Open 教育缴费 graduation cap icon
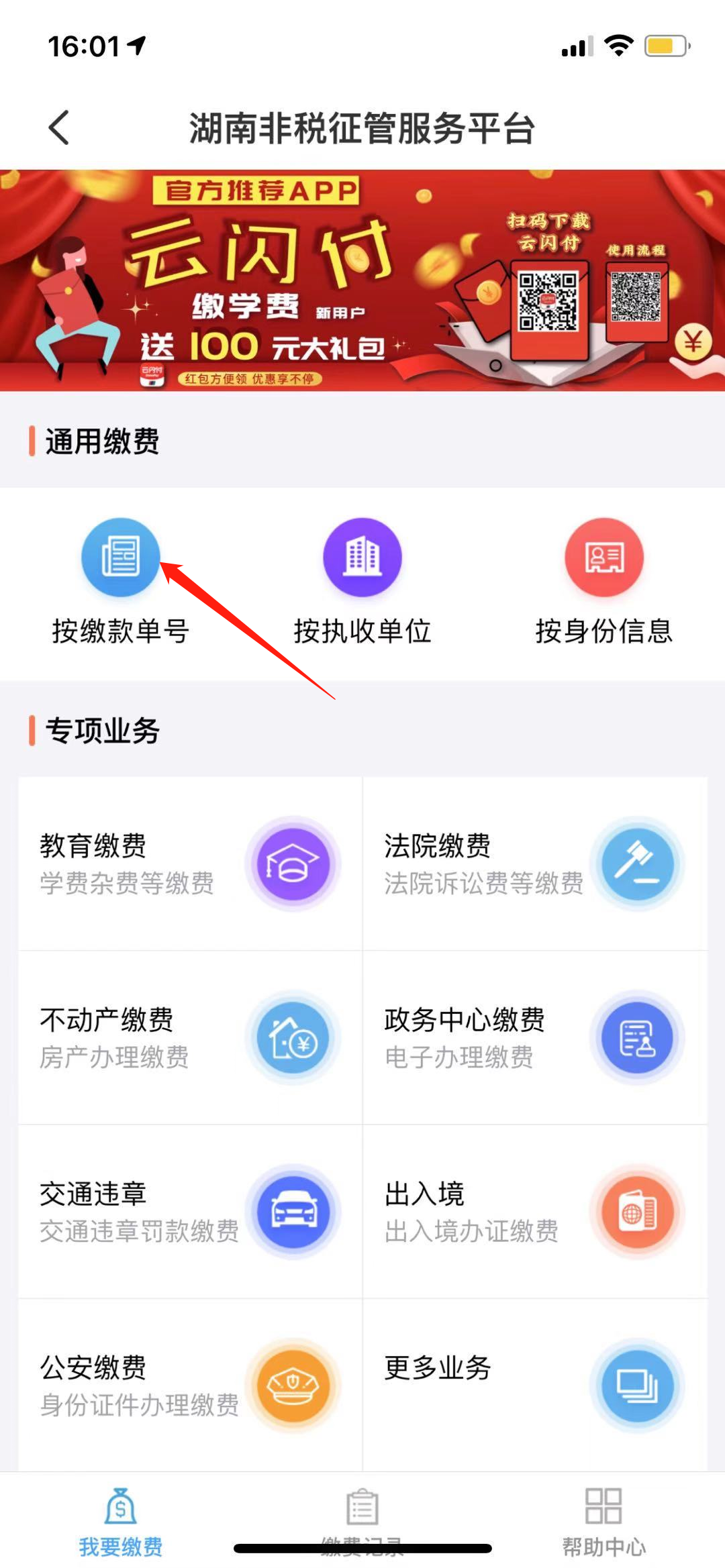This screenshot has height=1568, width=725. (x=292, y=864)
